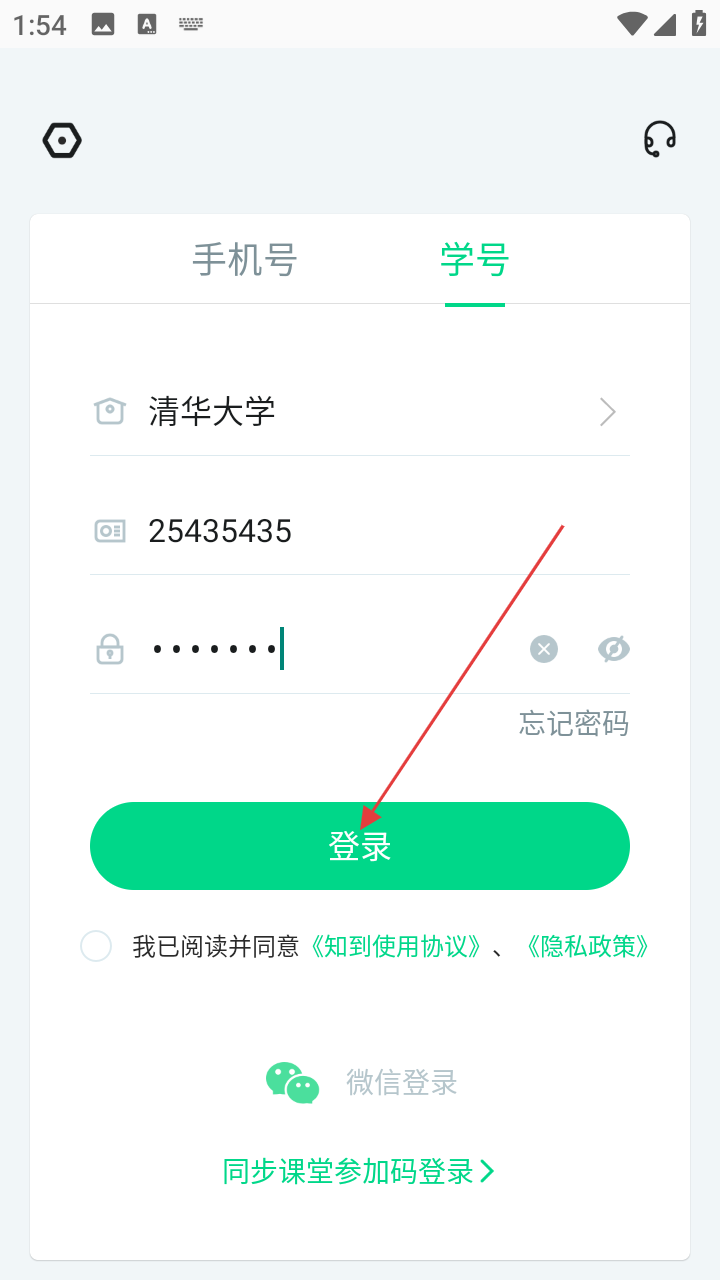Tap the hexagon icon at top left
The image size is (720, 1280).
[62, 141]
